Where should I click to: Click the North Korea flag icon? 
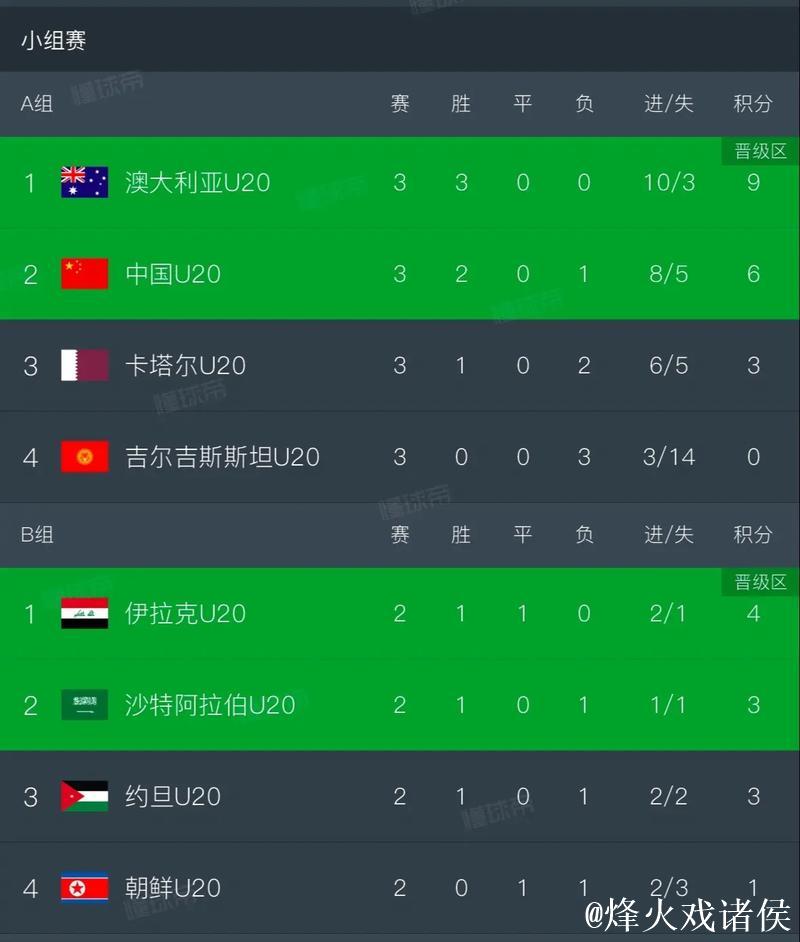(86, 888)
